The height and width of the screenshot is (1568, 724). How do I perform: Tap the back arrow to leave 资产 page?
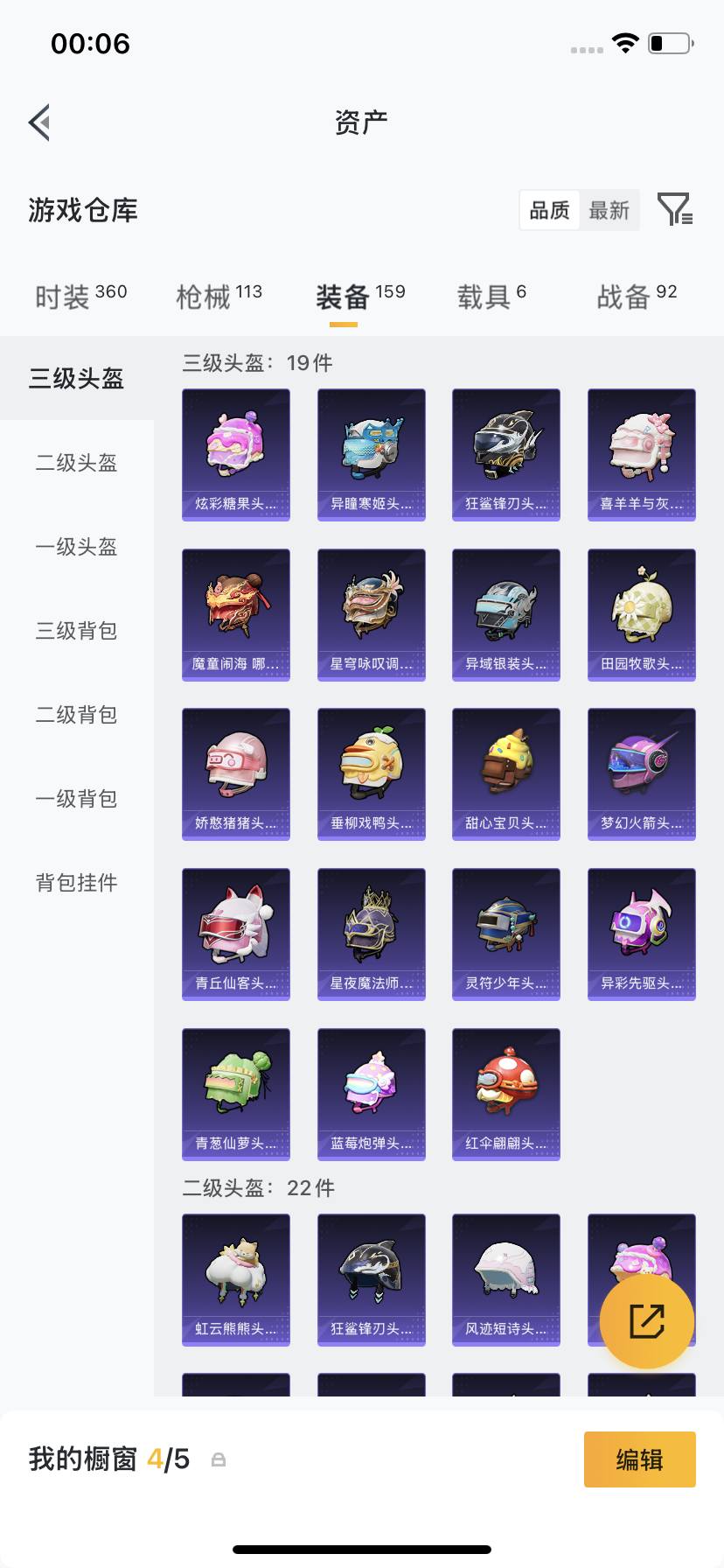(x=38, y=122)
